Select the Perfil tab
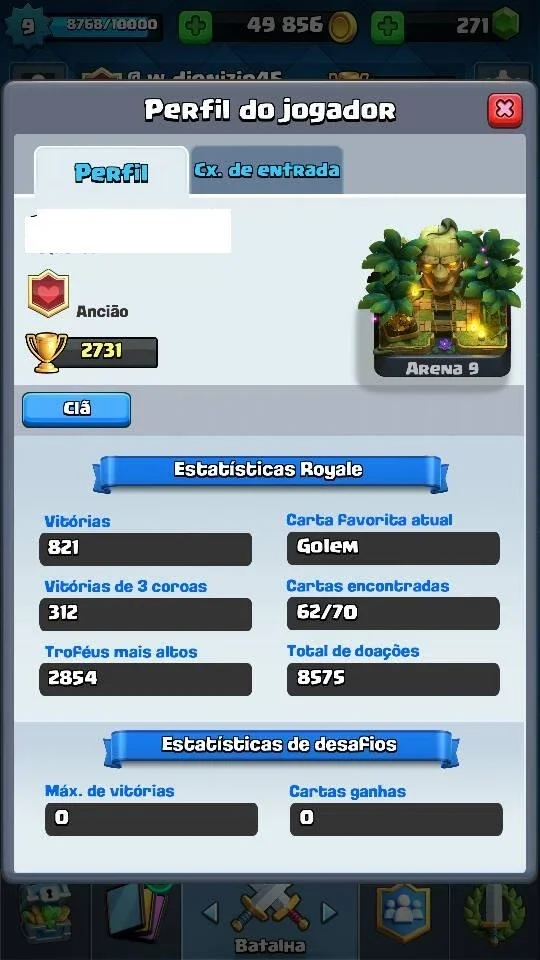540x960 pixels. [x=111, y=171]
